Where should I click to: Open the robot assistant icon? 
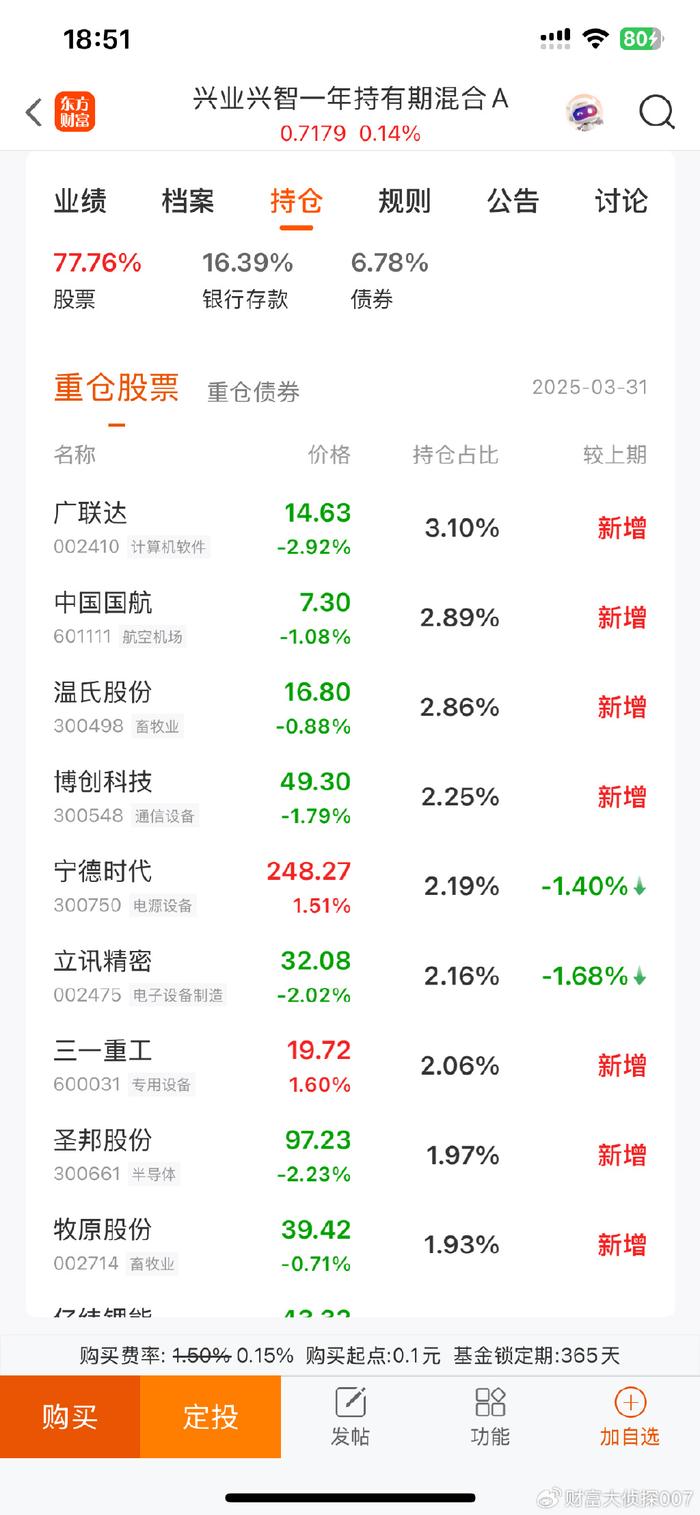click(584, 113)
